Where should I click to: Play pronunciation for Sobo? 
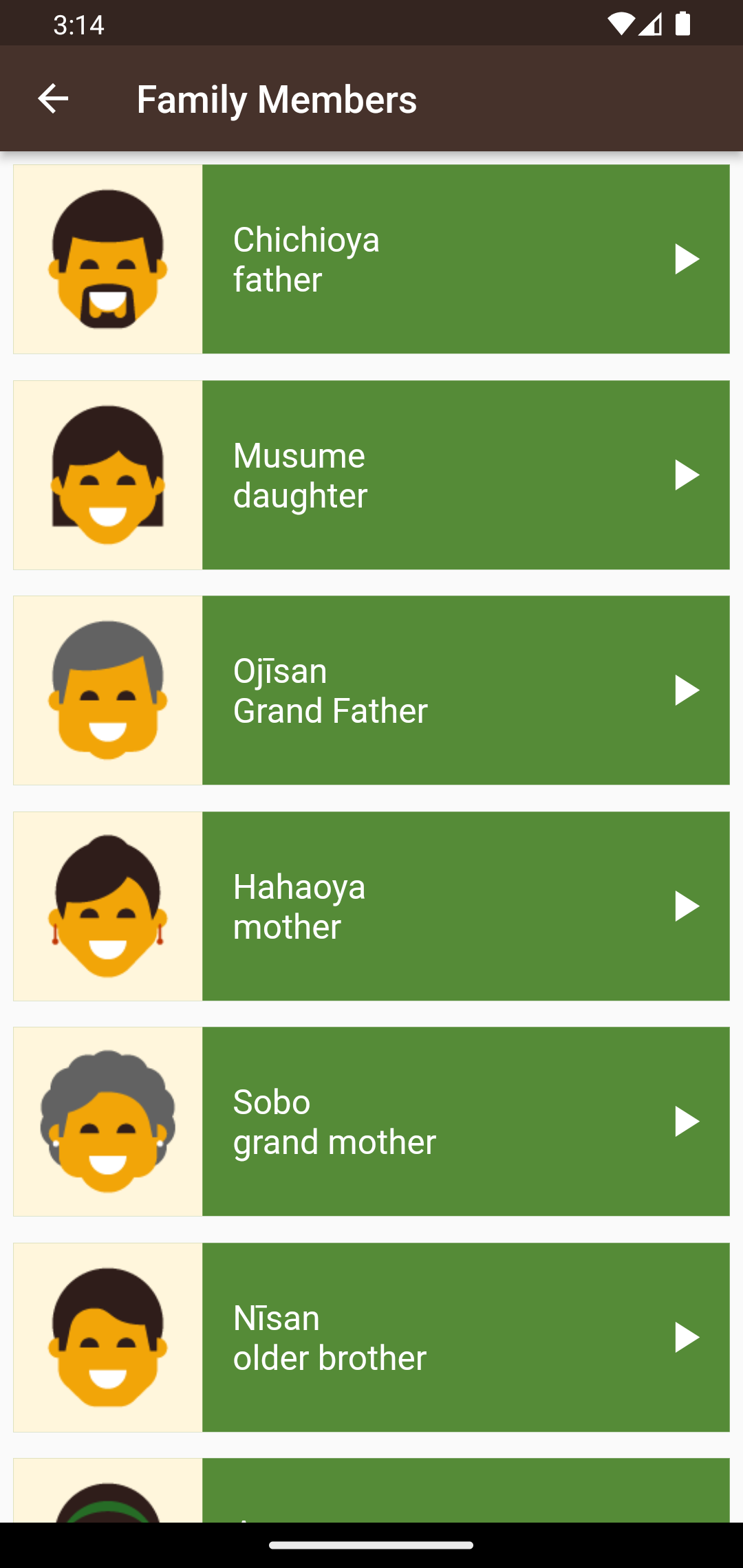click(x=686, y=1122)
